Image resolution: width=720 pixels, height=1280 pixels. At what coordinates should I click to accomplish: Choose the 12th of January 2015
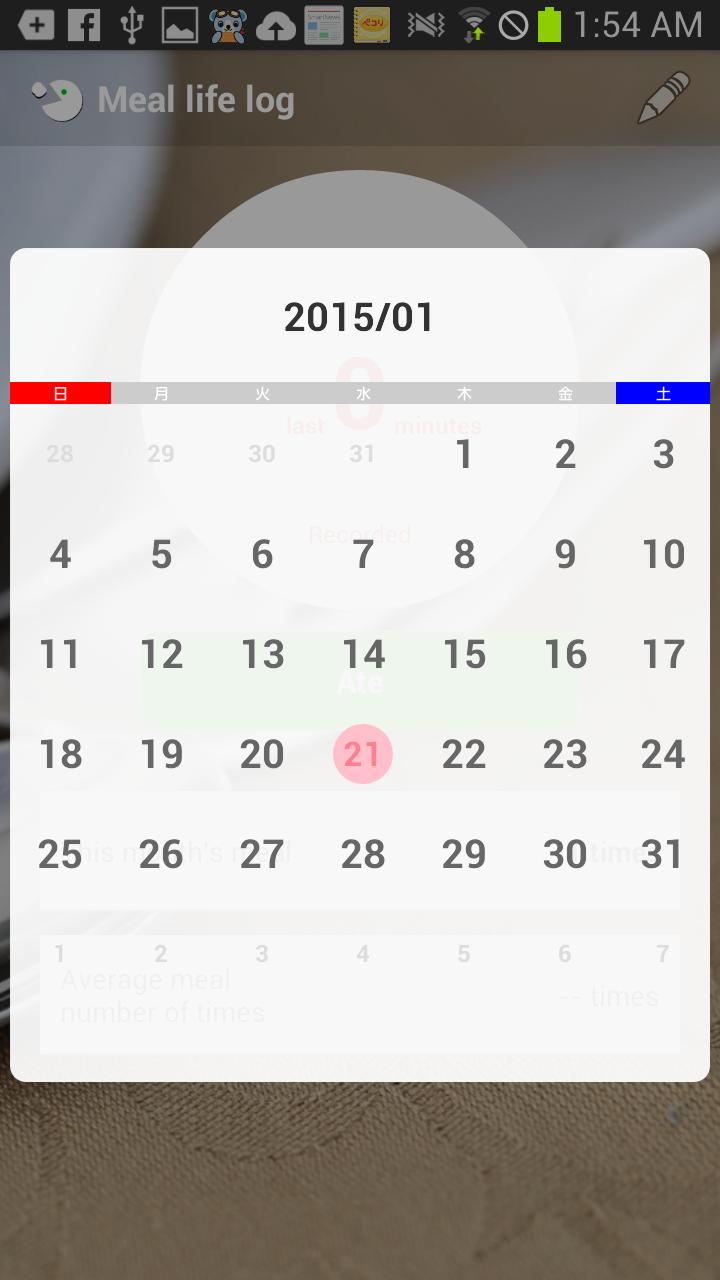tap(161, 654)
